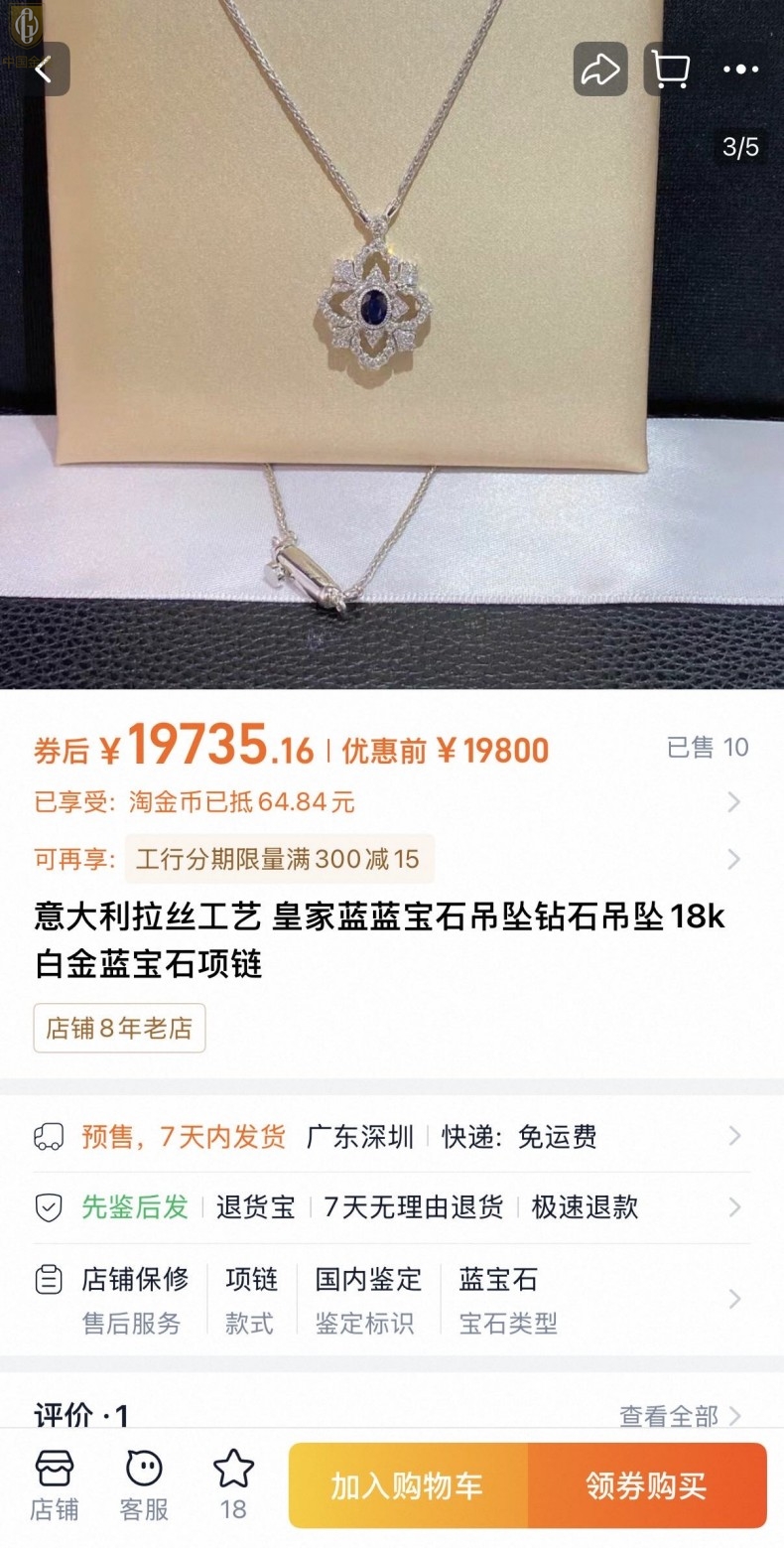The height and width of the screenshot is (1548, 784).
Task: Open the shopping cart icon
Action: coord(671,70)
